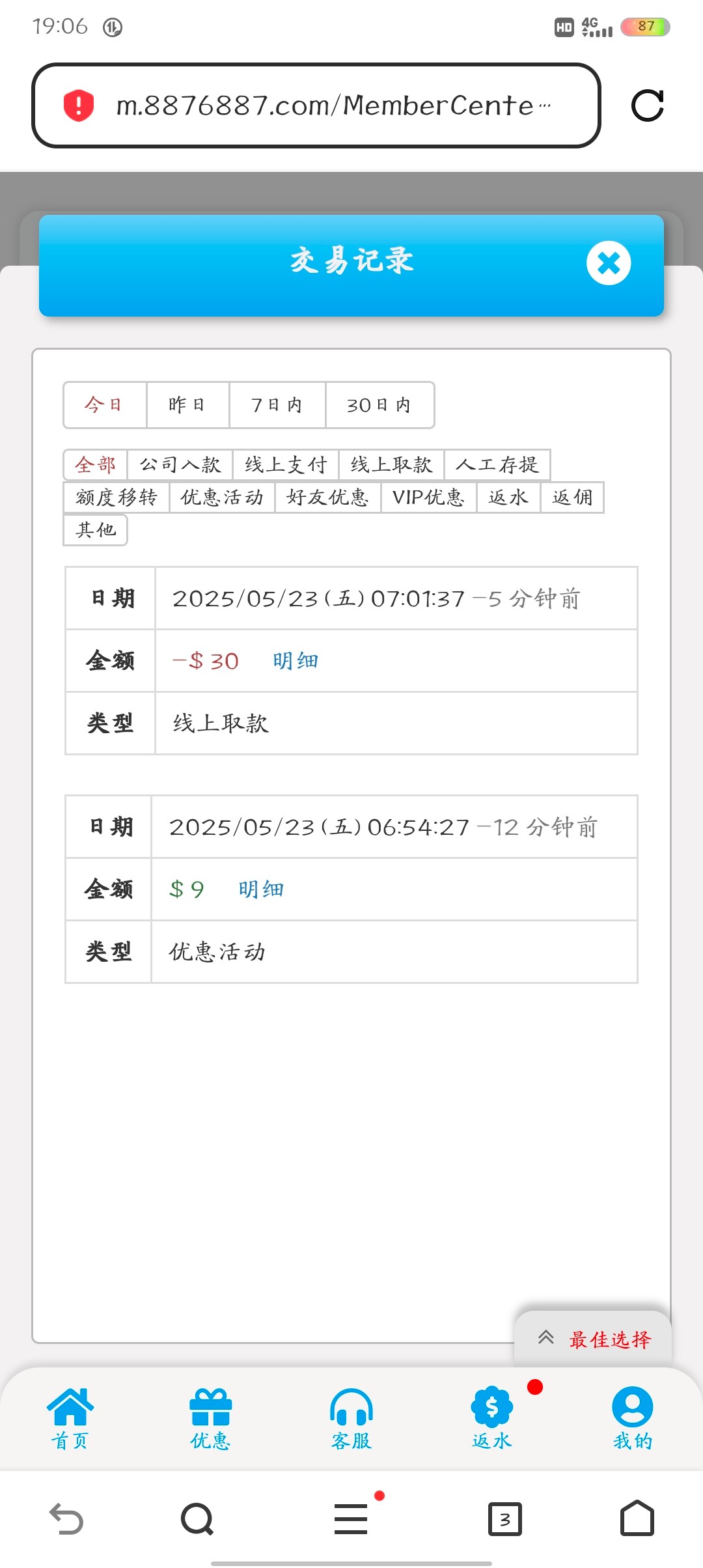Show 返佣 records
This screenshot has width=703, height=1568.
point(572,497)
